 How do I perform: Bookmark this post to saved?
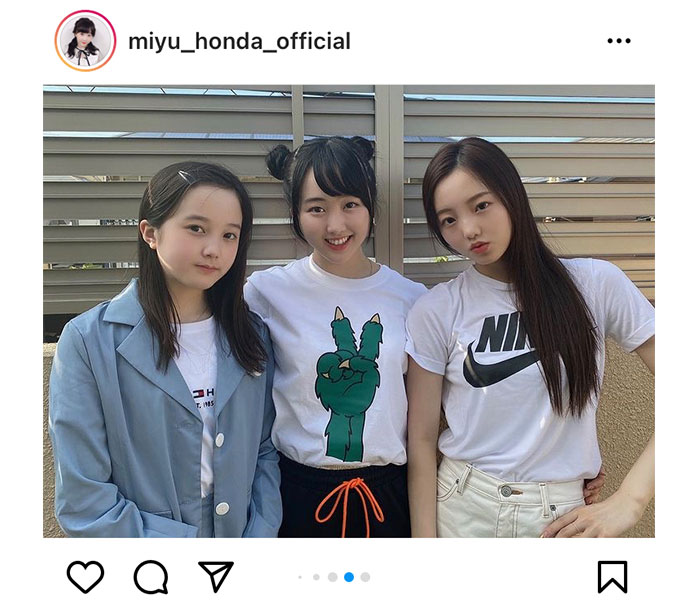pos(612,576)
